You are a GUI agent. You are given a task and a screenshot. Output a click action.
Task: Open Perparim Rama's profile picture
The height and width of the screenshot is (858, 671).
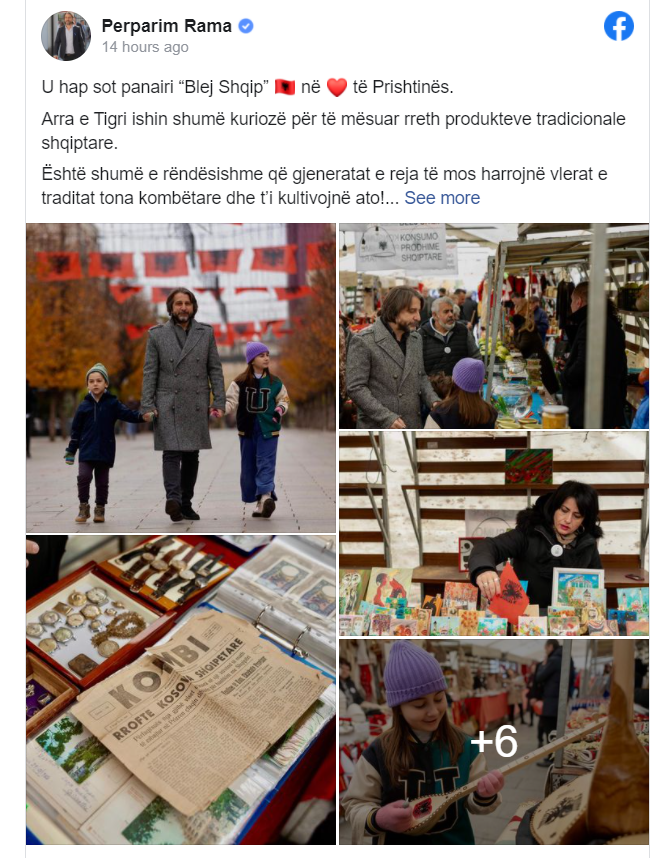(66, 36)
